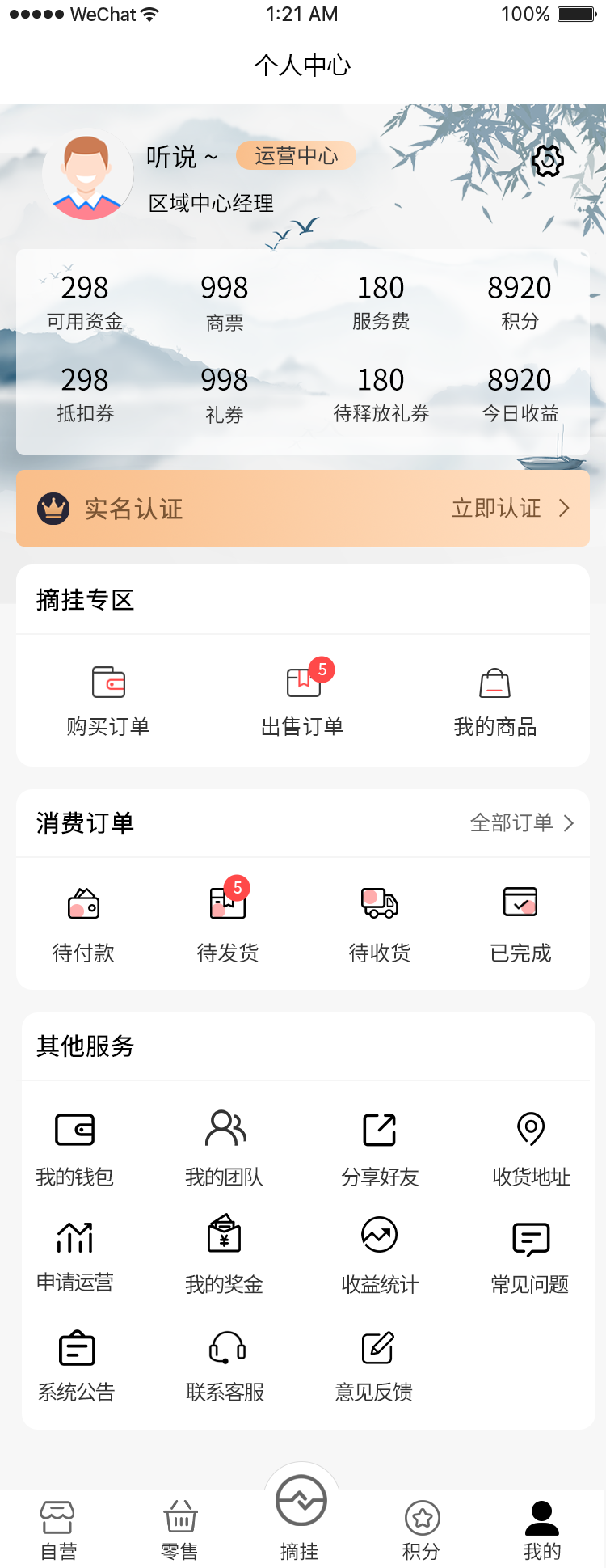Click the 立即认证 link
The width and height of the screenshot is (606, 1568).
(495, 509)
